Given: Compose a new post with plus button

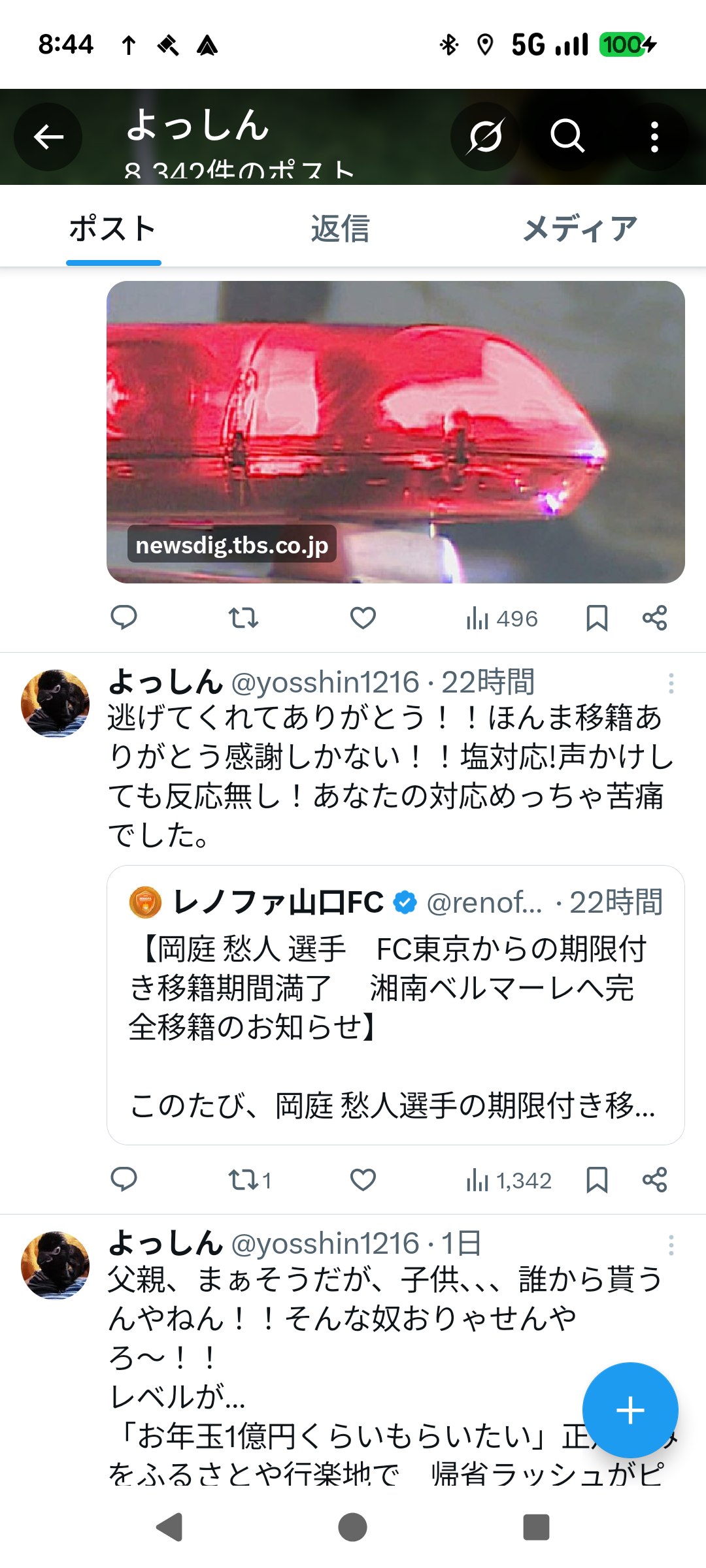Looking at the screenshot, I should [x=630, y=1410].
